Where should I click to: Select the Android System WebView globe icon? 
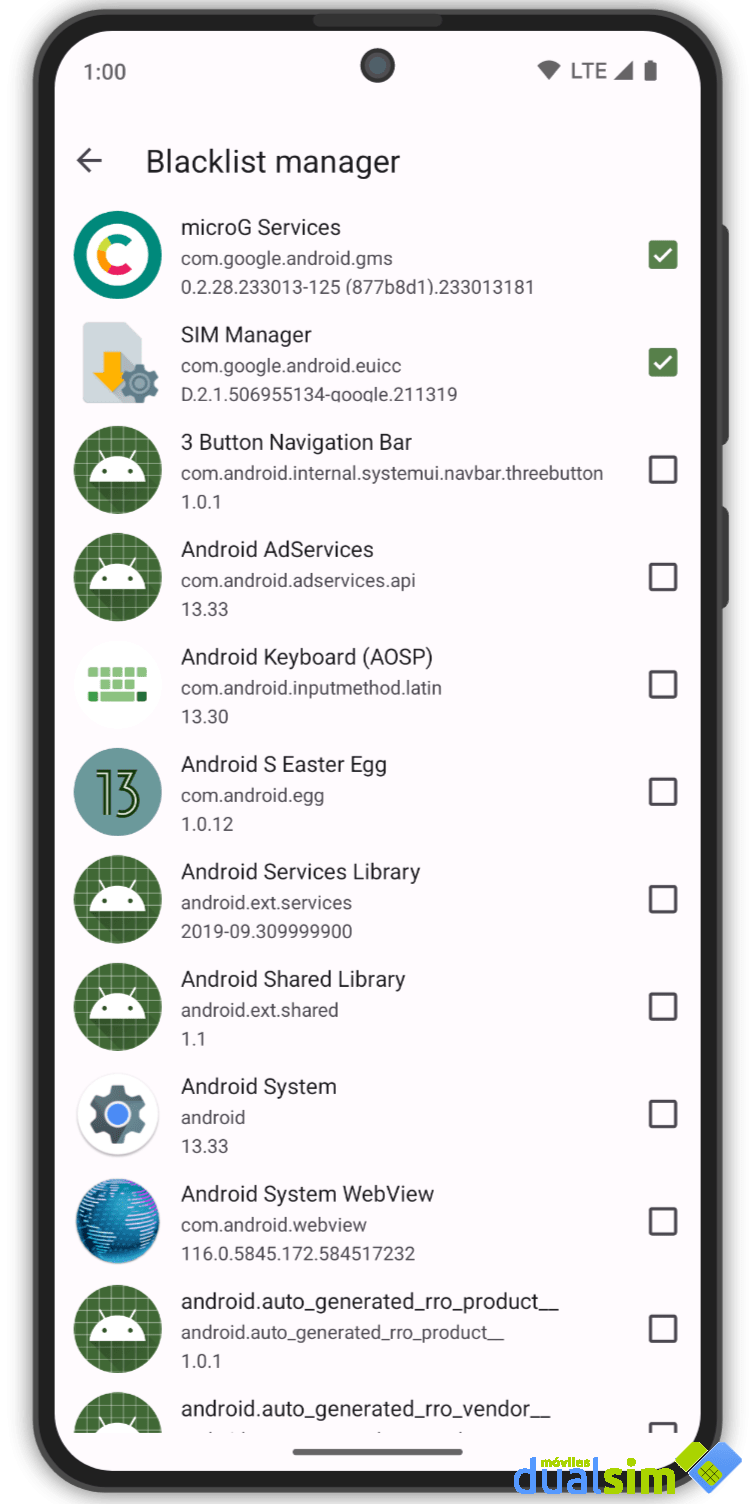pyautogui.click(x=117, y=1221)
